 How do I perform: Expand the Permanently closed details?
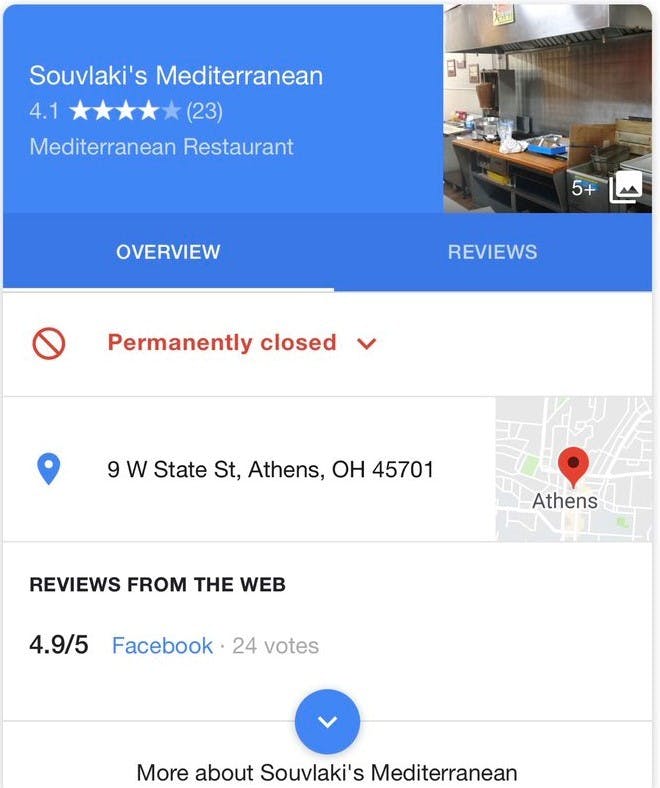(x=366, y=344)
